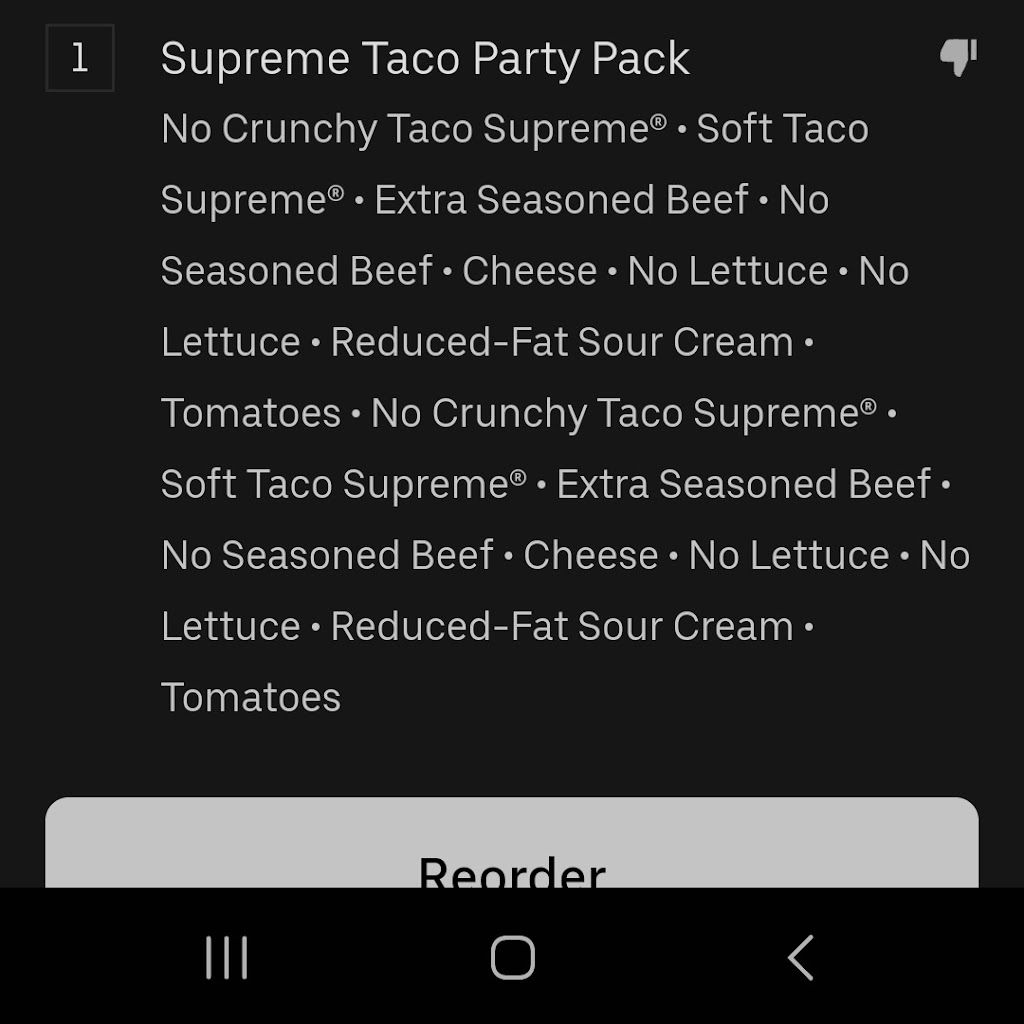
Task: Tap thumbs-down on Supreme Taco Party Pack
Action: tap(958, 57)
